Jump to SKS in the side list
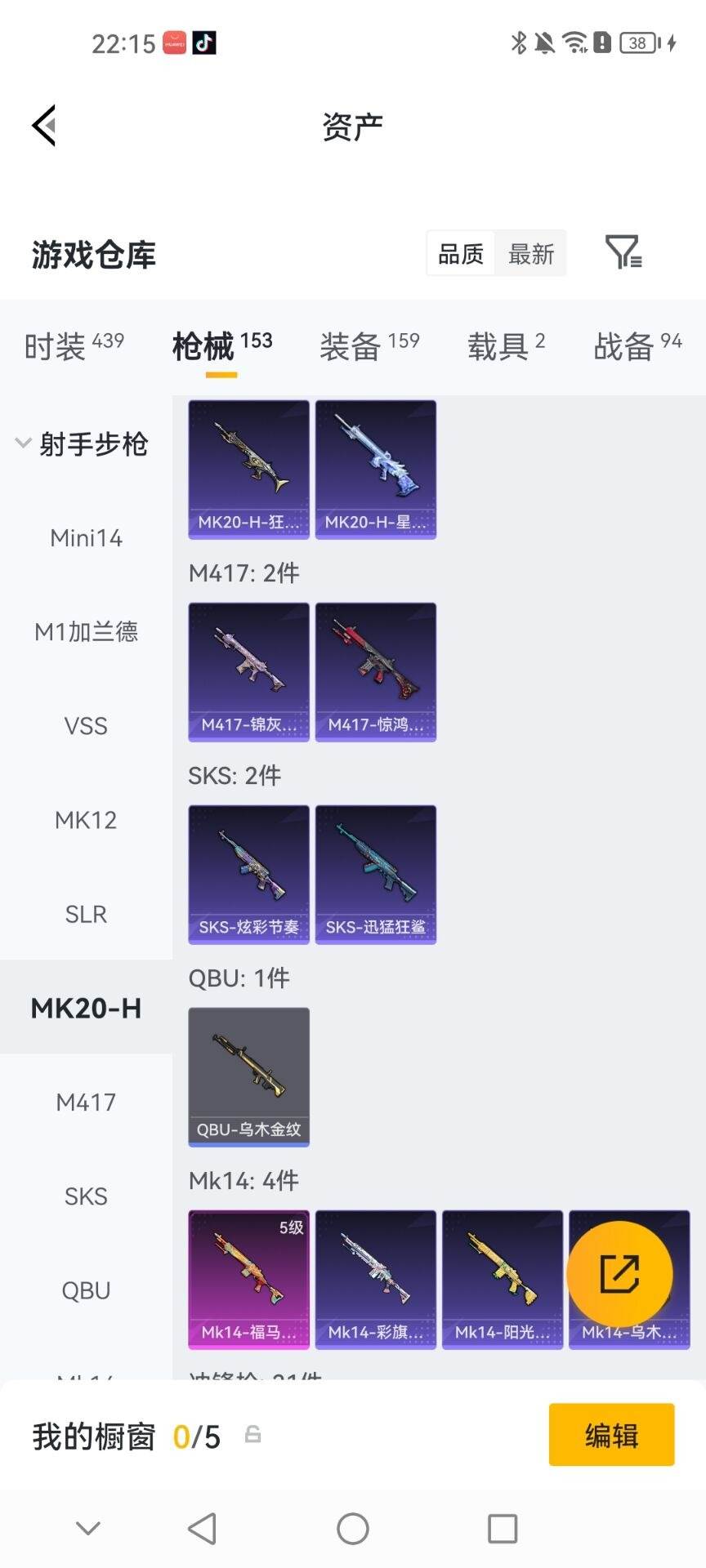 (x=86, y=1196)
